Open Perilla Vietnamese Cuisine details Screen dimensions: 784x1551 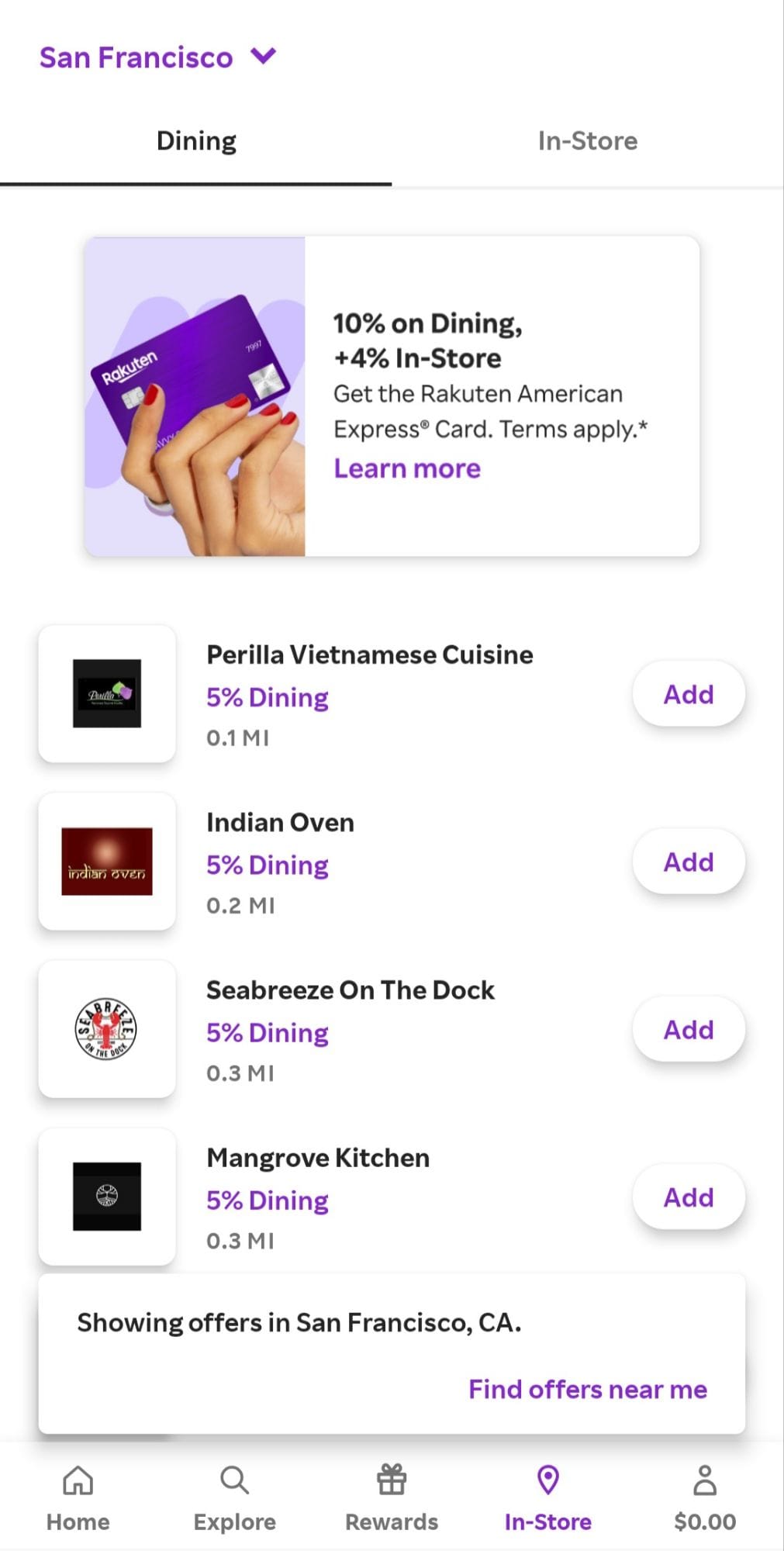click(369, 655)
